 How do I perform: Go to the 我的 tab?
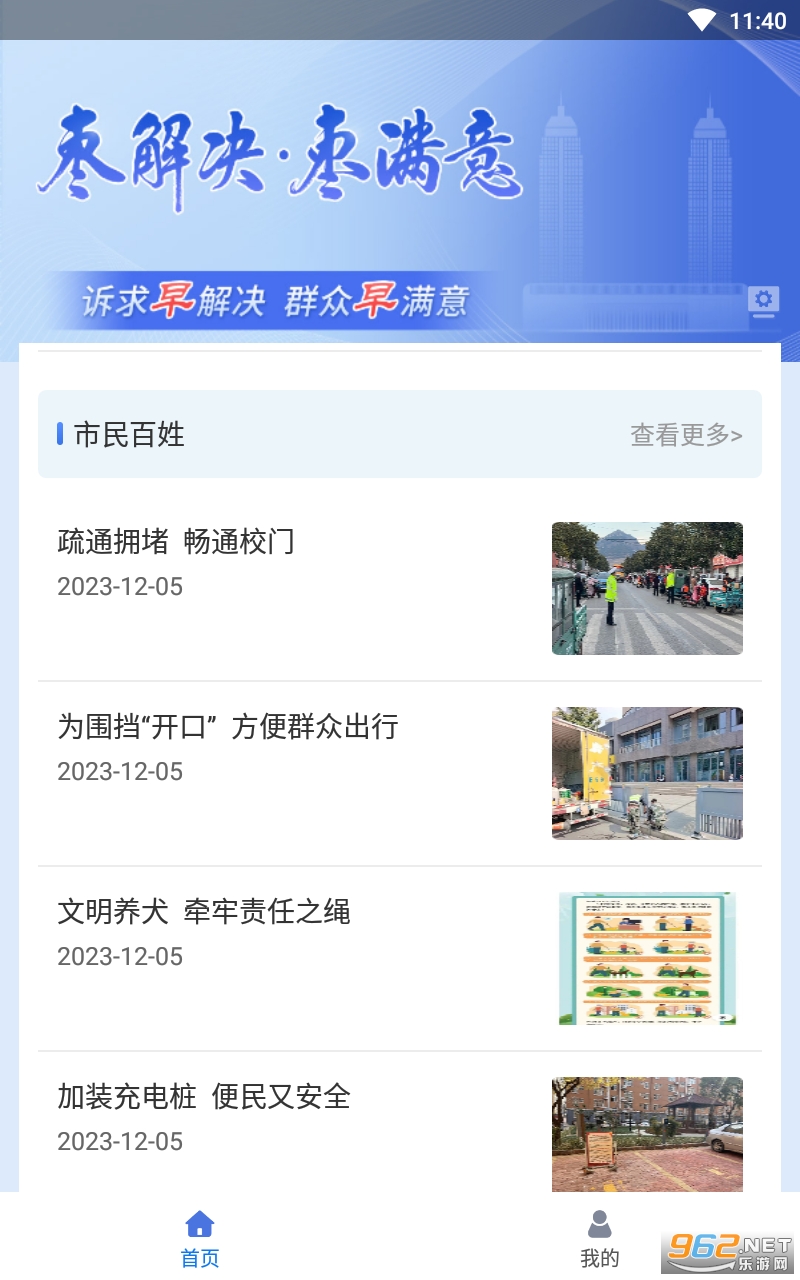tap(599, 1238)
